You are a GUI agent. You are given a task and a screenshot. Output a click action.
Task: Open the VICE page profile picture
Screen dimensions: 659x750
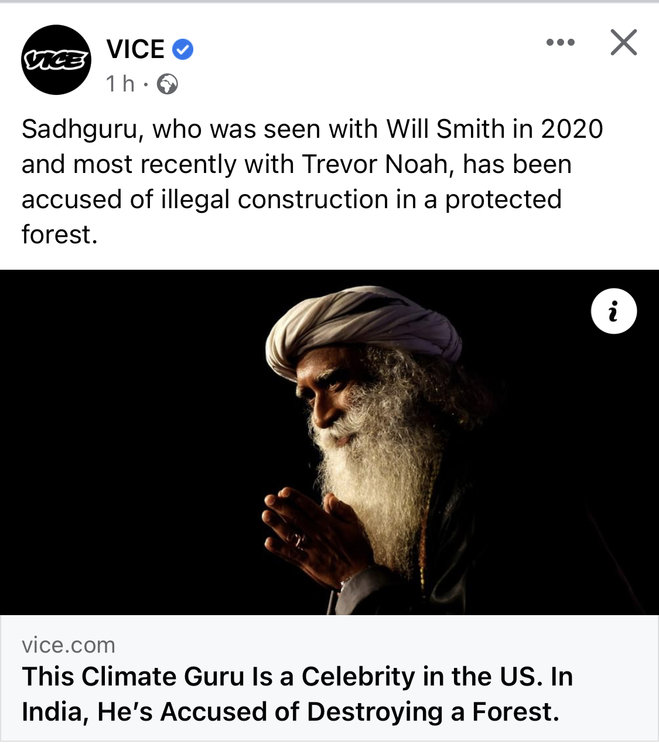point(57,60)
